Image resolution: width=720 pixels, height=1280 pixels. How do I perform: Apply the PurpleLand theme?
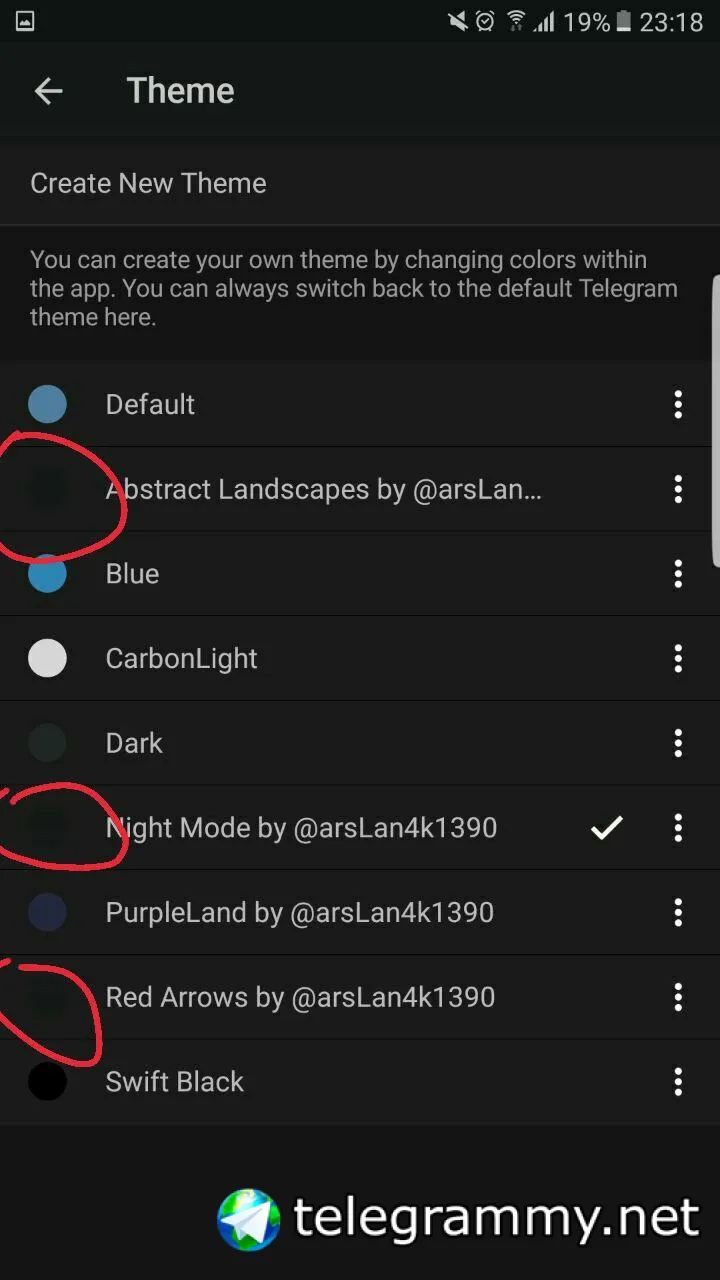tap(299, 912)
